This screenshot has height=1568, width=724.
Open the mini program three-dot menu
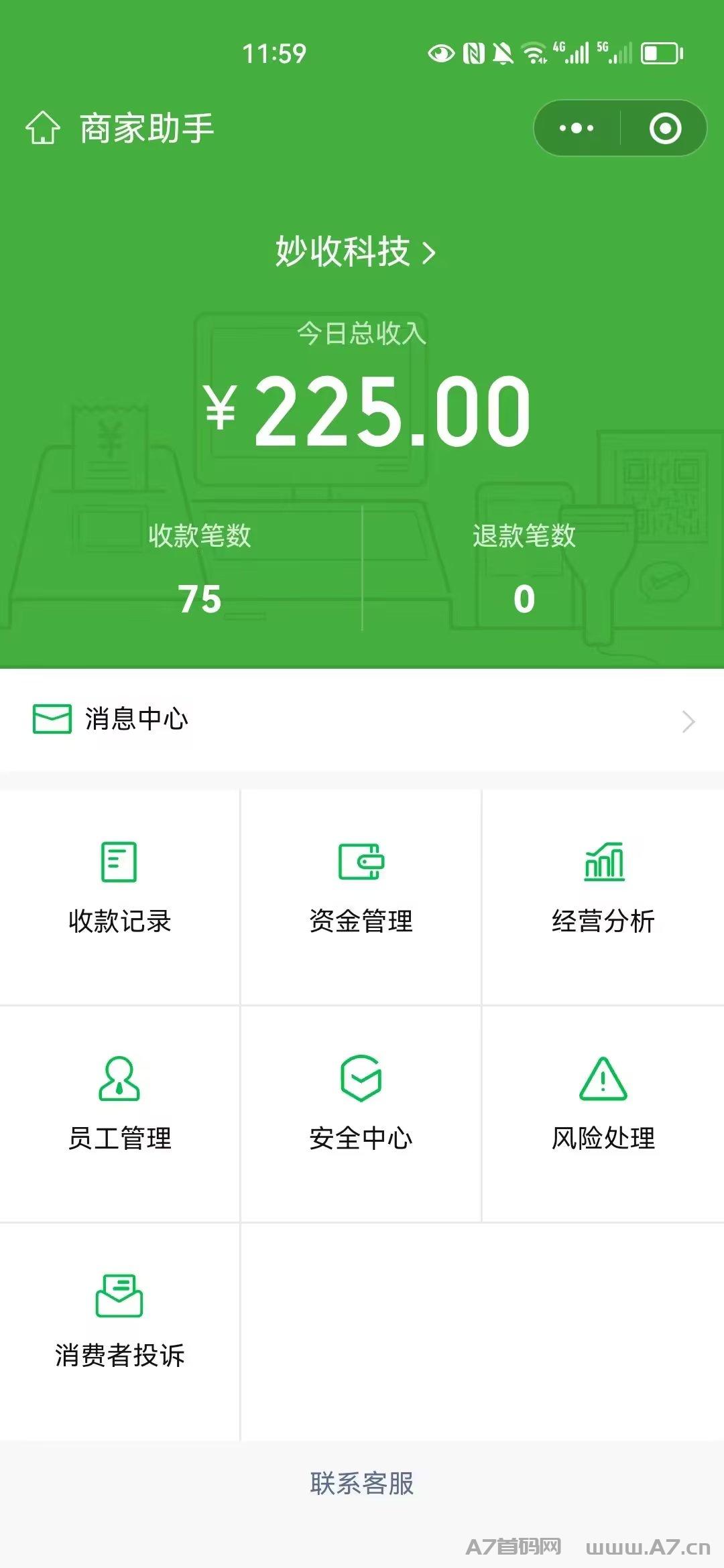[577, 128]
